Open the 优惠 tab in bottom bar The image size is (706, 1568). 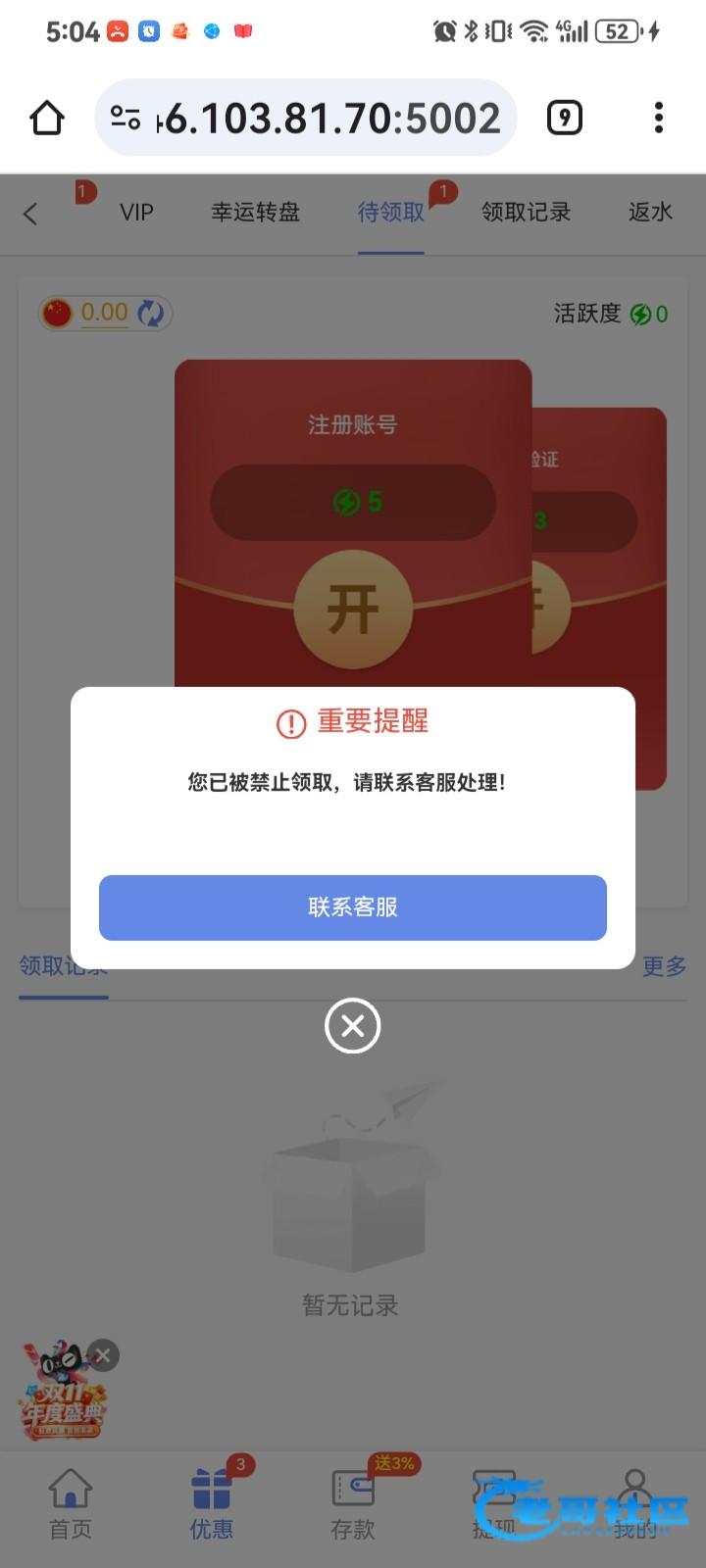(x=211, y=1504)
